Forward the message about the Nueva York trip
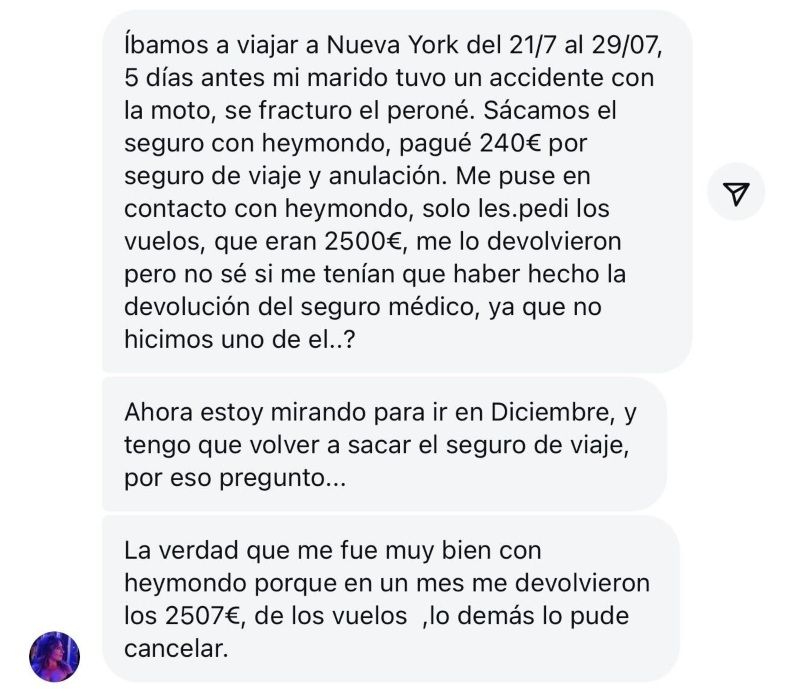The height and width of the screenshot is (689, 800). [x=736, y=192]
